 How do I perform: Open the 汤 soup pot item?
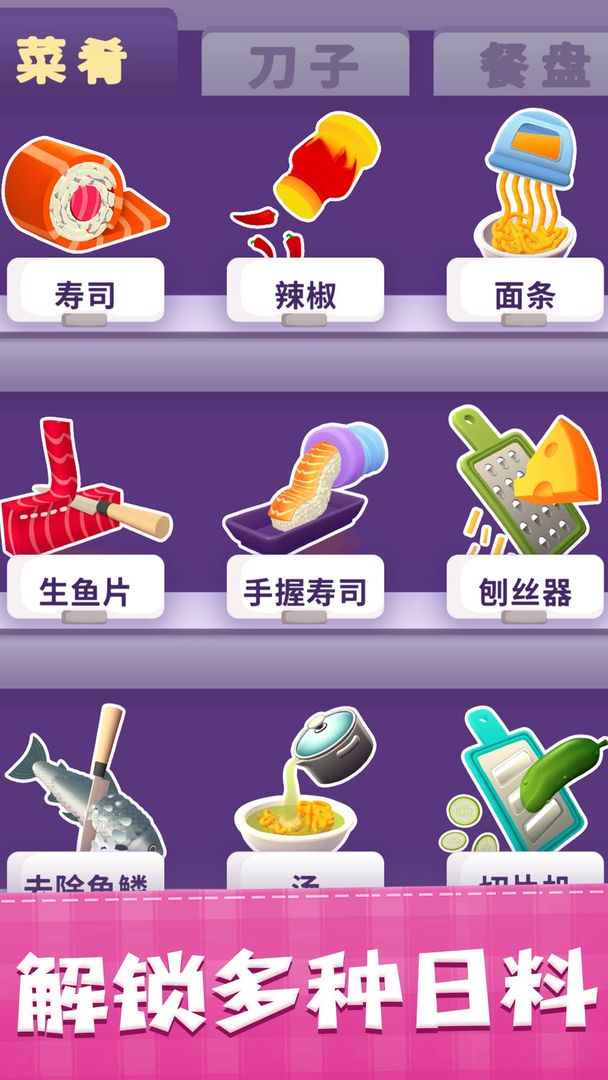305,799
